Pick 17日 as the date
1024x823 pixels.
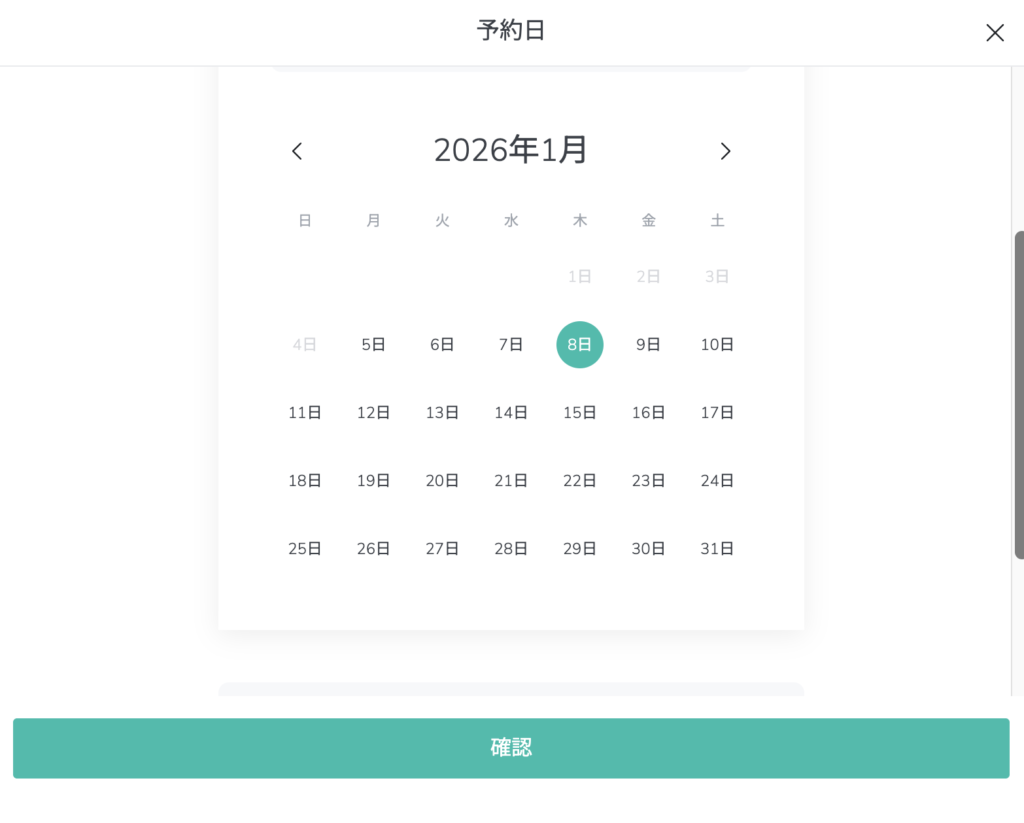[x=717, y=413]
